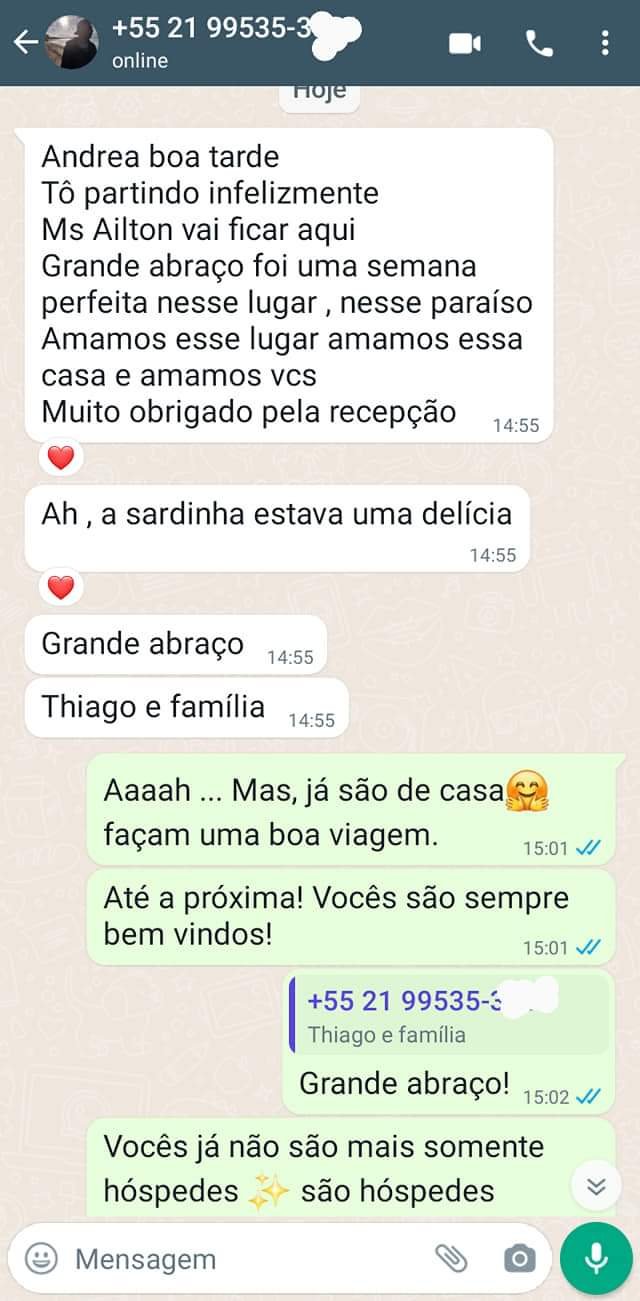The image size is (640, 1301).
Task: Open the camera from message bar
Action: click(519, 1258)
